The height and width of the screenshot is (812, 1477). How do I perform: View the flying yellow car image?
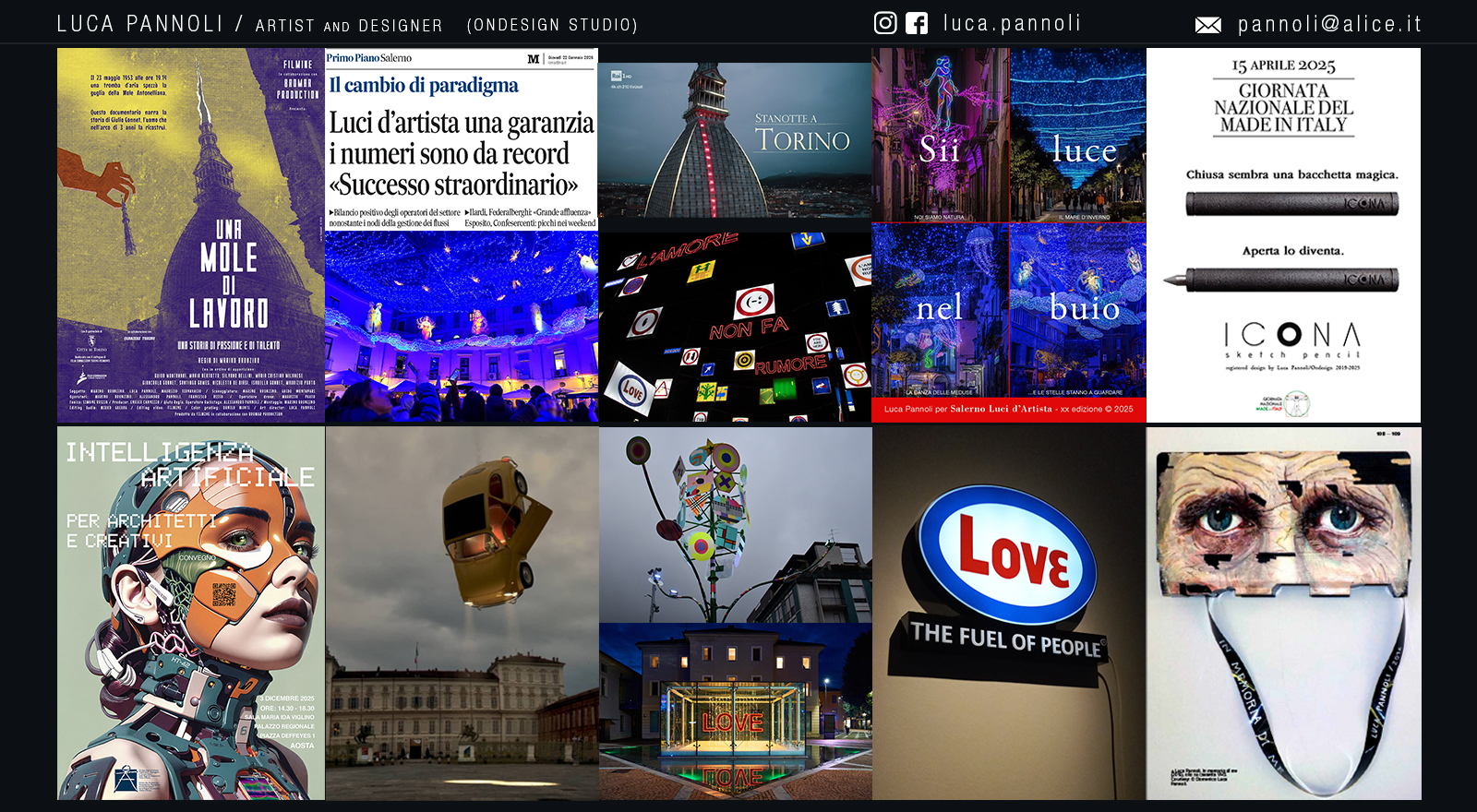point(462,613)
